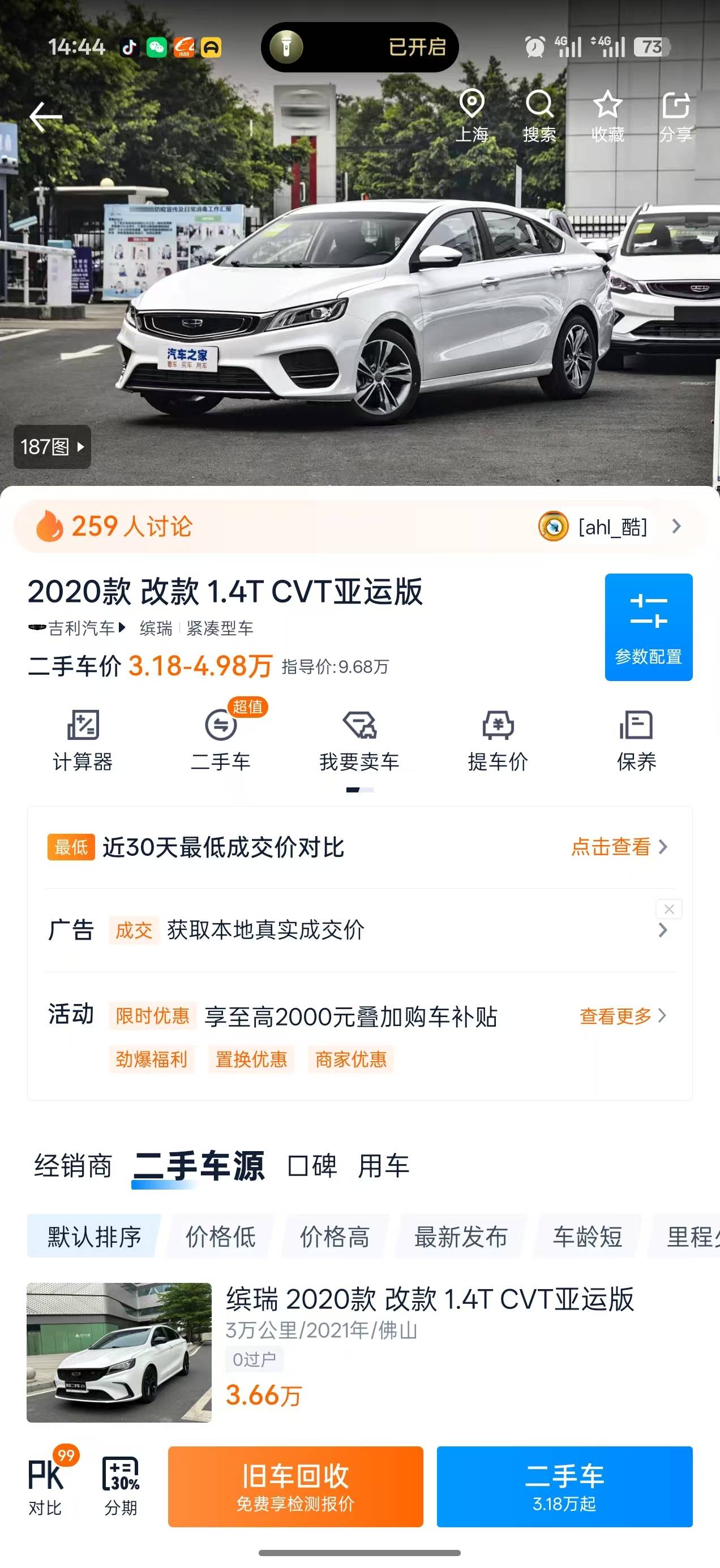Expand the 187图 photo gallery

pos(52,447)
